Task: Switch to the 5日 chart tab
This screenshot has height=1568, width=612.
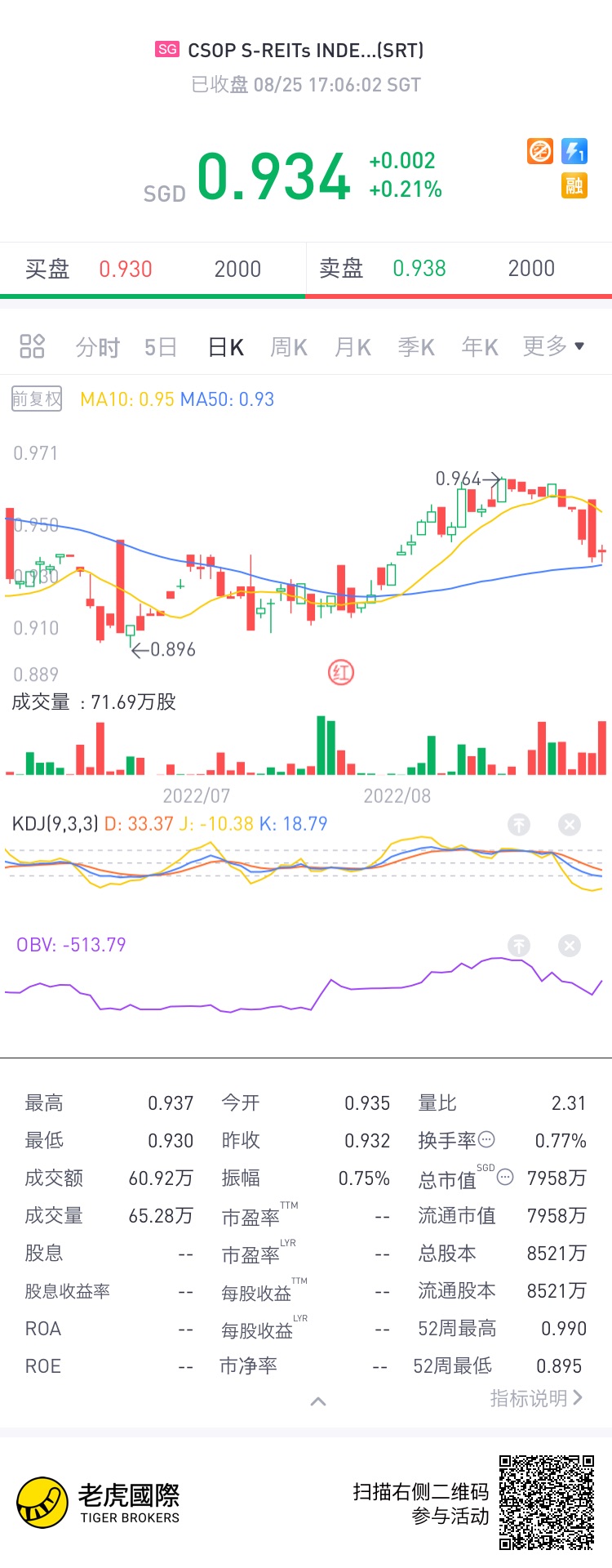Action: coord(161,348)
